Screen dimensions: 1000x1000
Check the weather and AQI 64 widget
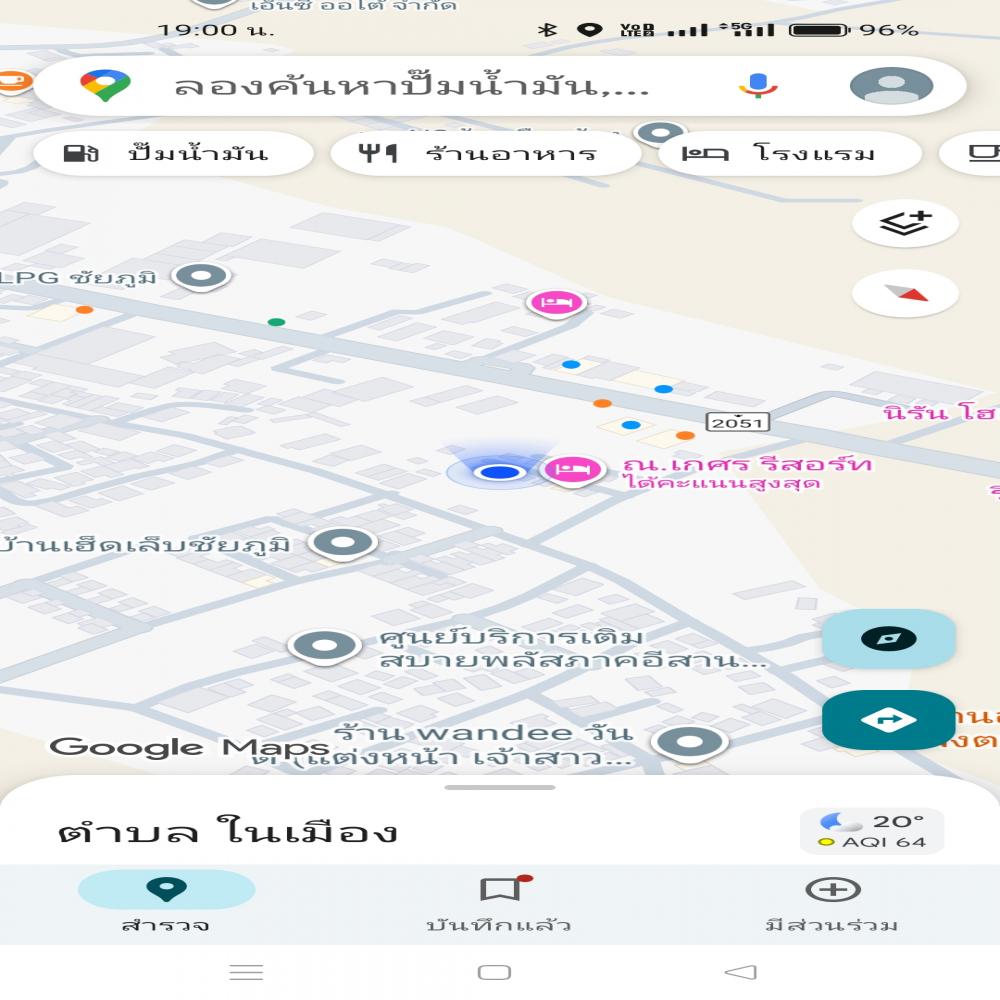tap(871, 831)
